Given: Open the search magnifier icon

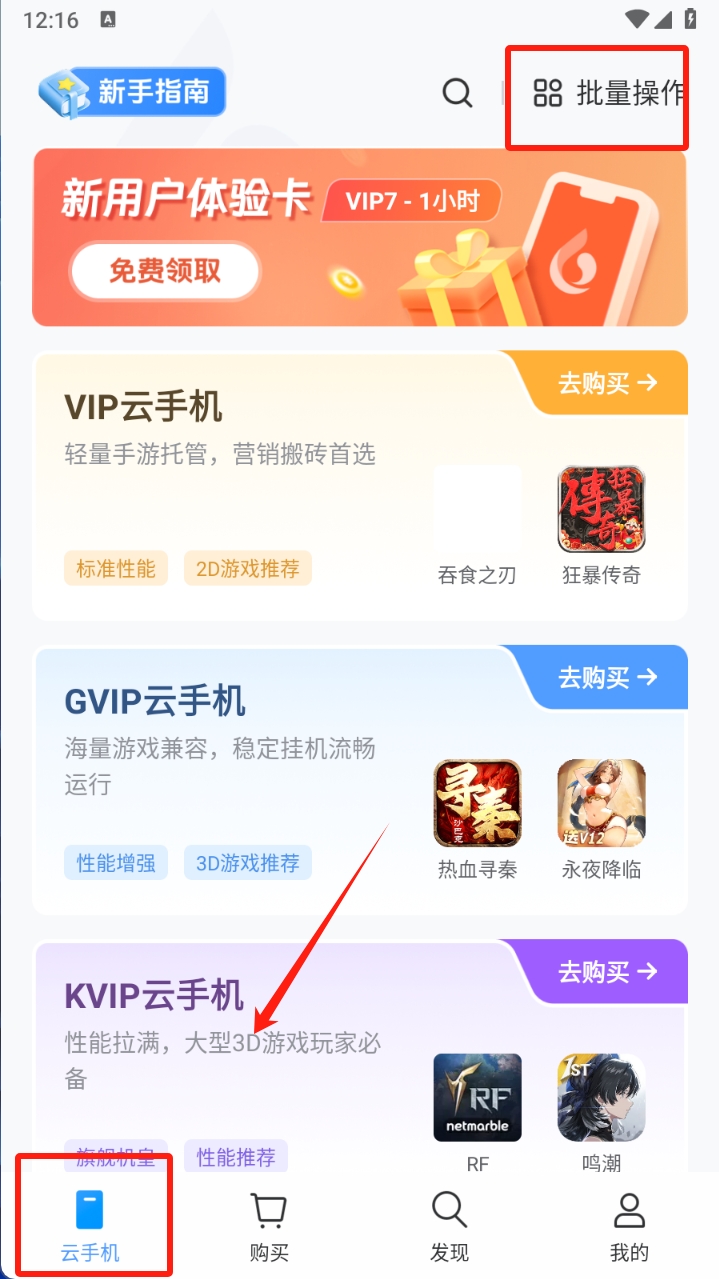Looking at the screenshot, I should coord(457,93).
